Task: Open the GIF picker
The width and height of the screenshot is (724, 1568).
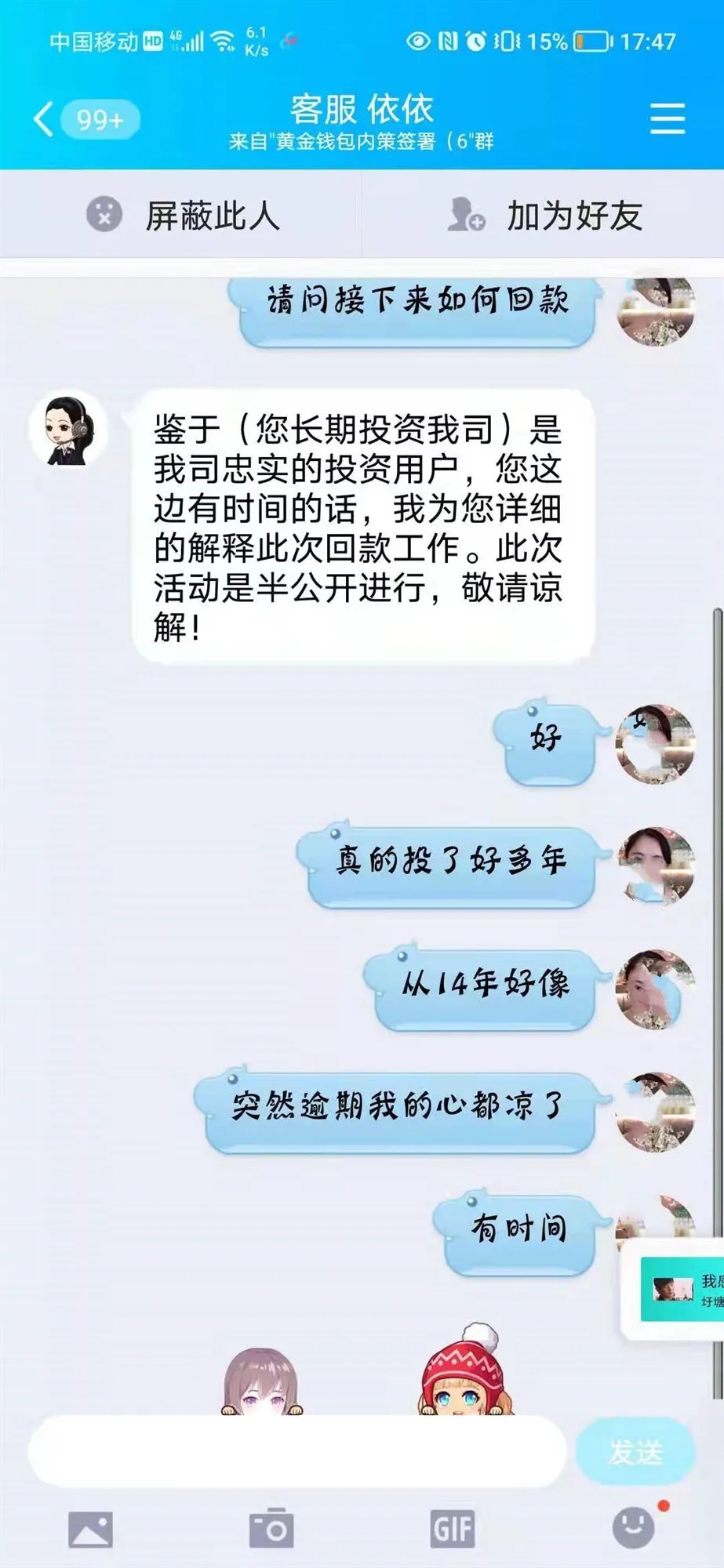Action: point(453,1528)
